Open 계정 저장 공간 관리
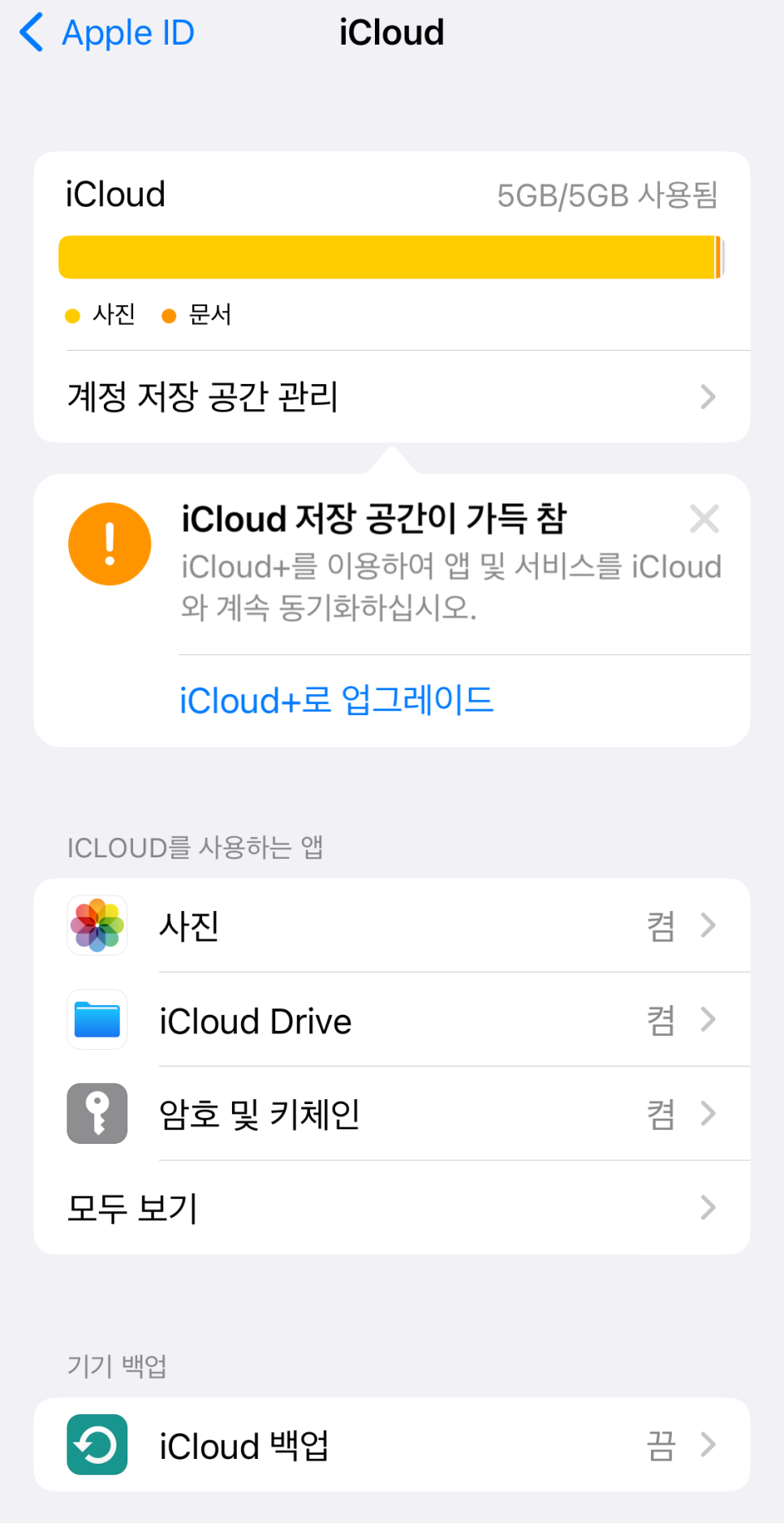784x1523 pixels. [391, 397]
